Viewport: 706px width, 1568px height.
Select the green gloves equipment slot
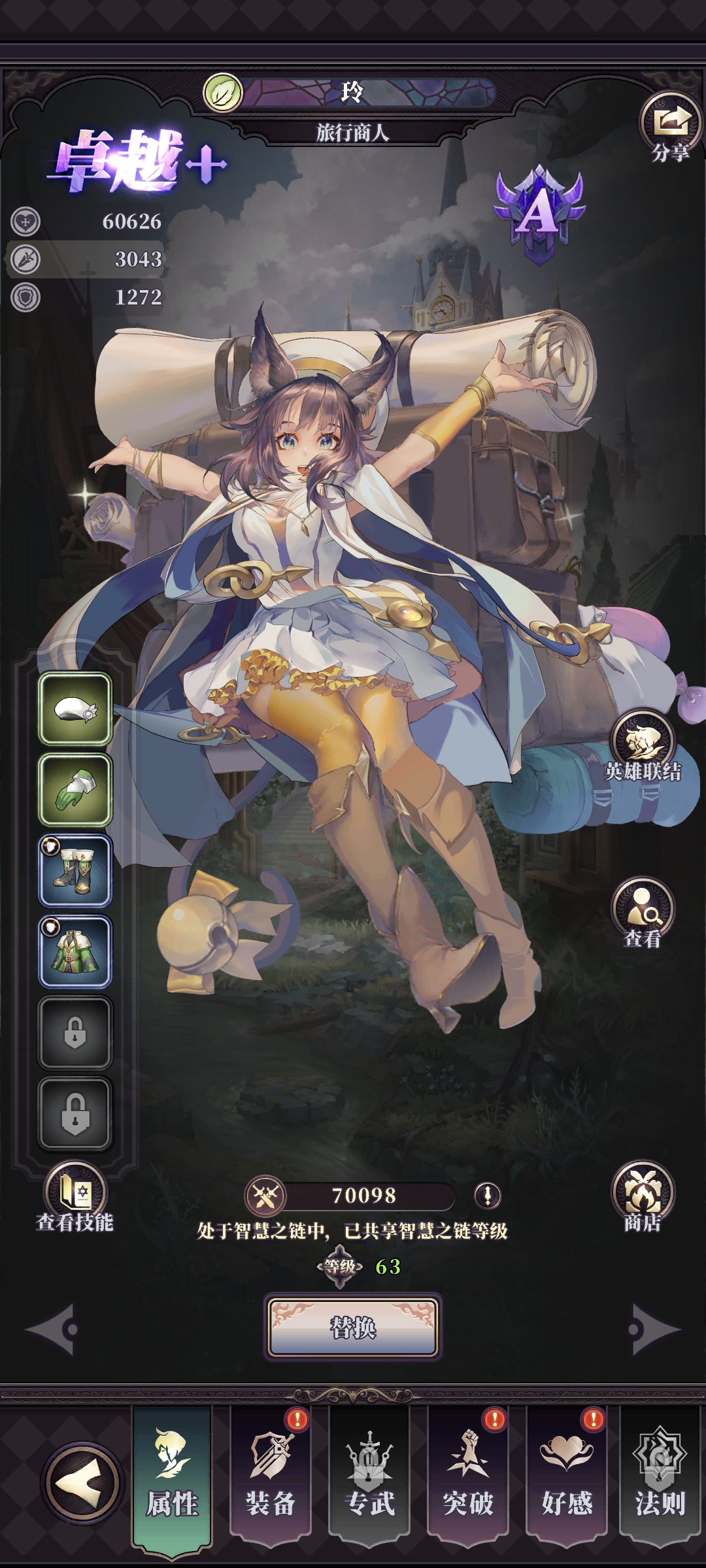[x=75, y=789]
